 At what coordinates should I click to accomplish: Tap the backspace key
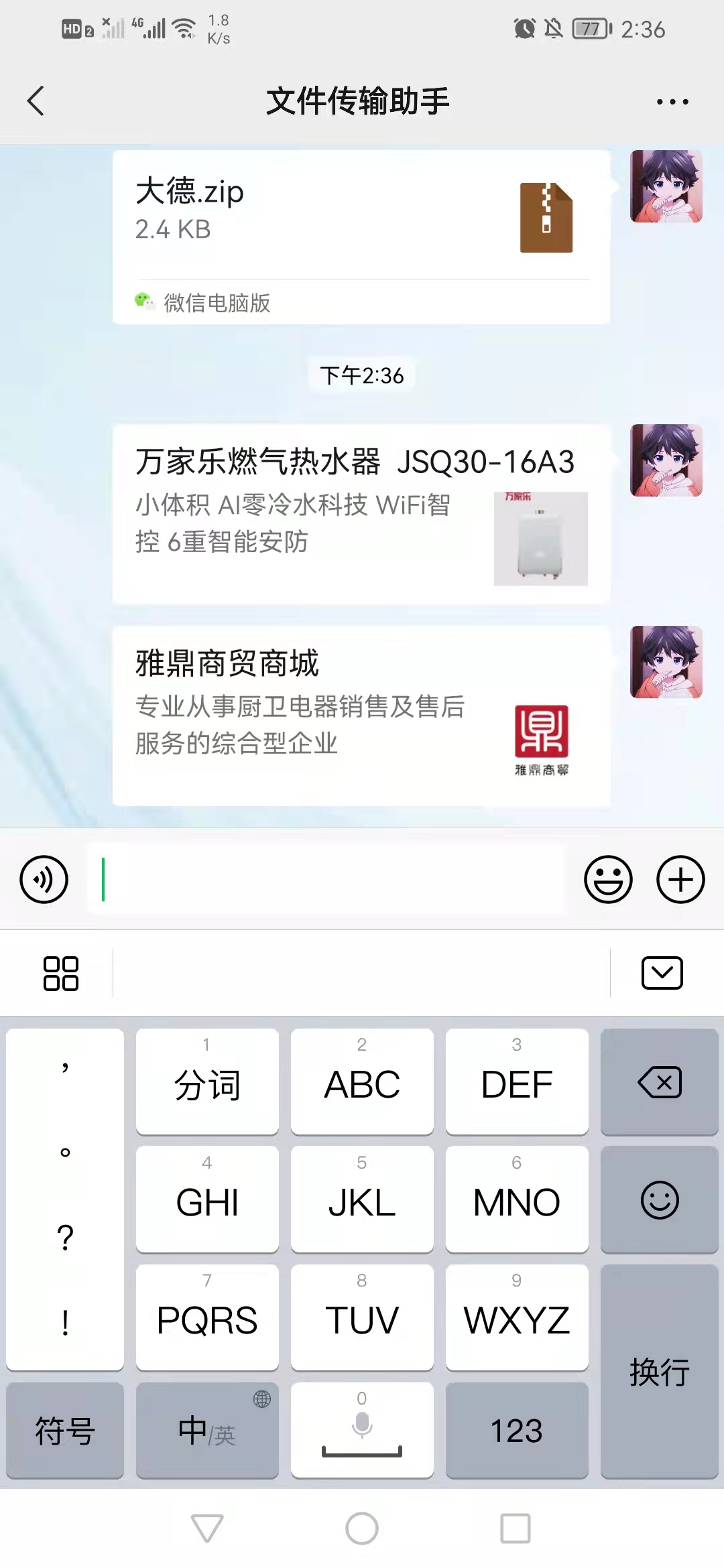click(x=660, y=1082)
